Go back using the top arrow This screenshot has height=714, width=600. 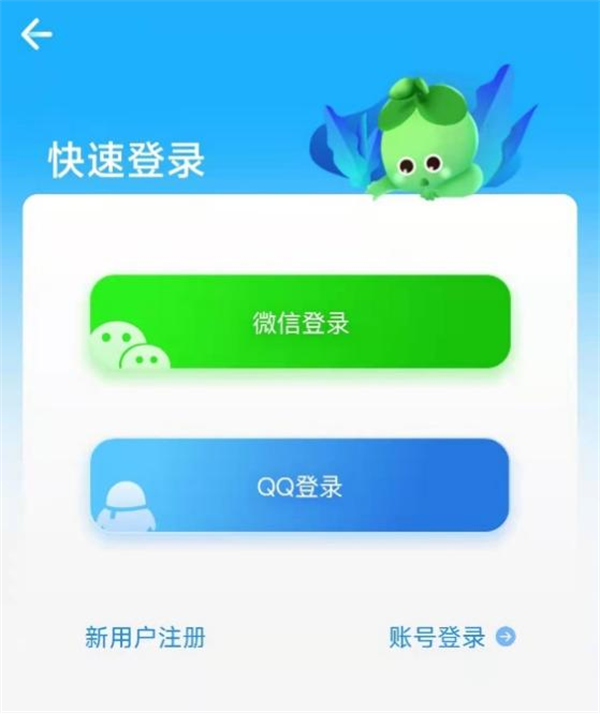[36, 35]
